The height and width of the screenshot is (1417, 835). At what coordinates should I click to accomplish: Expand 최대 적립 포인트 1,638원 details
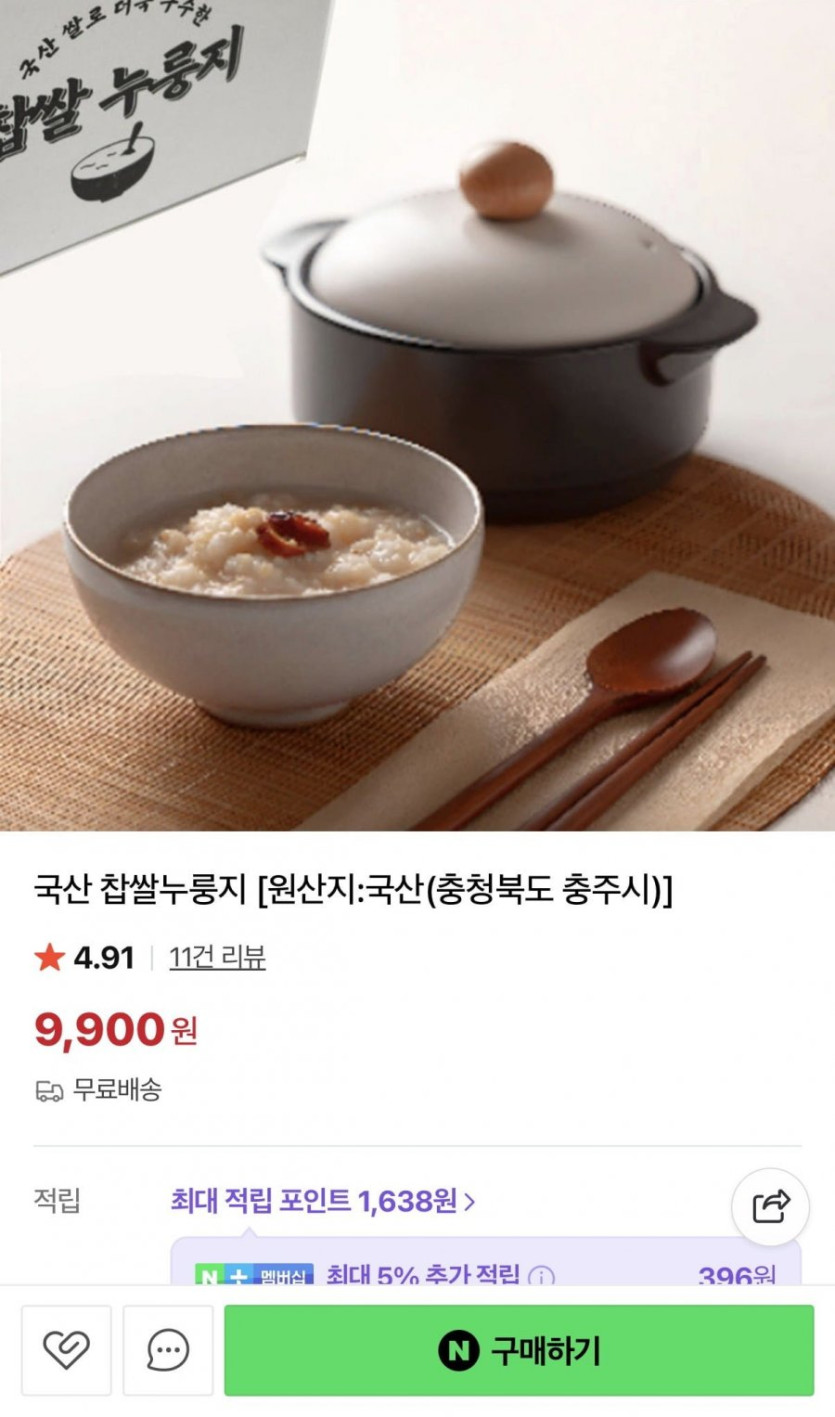click(x=322, y=1200)
